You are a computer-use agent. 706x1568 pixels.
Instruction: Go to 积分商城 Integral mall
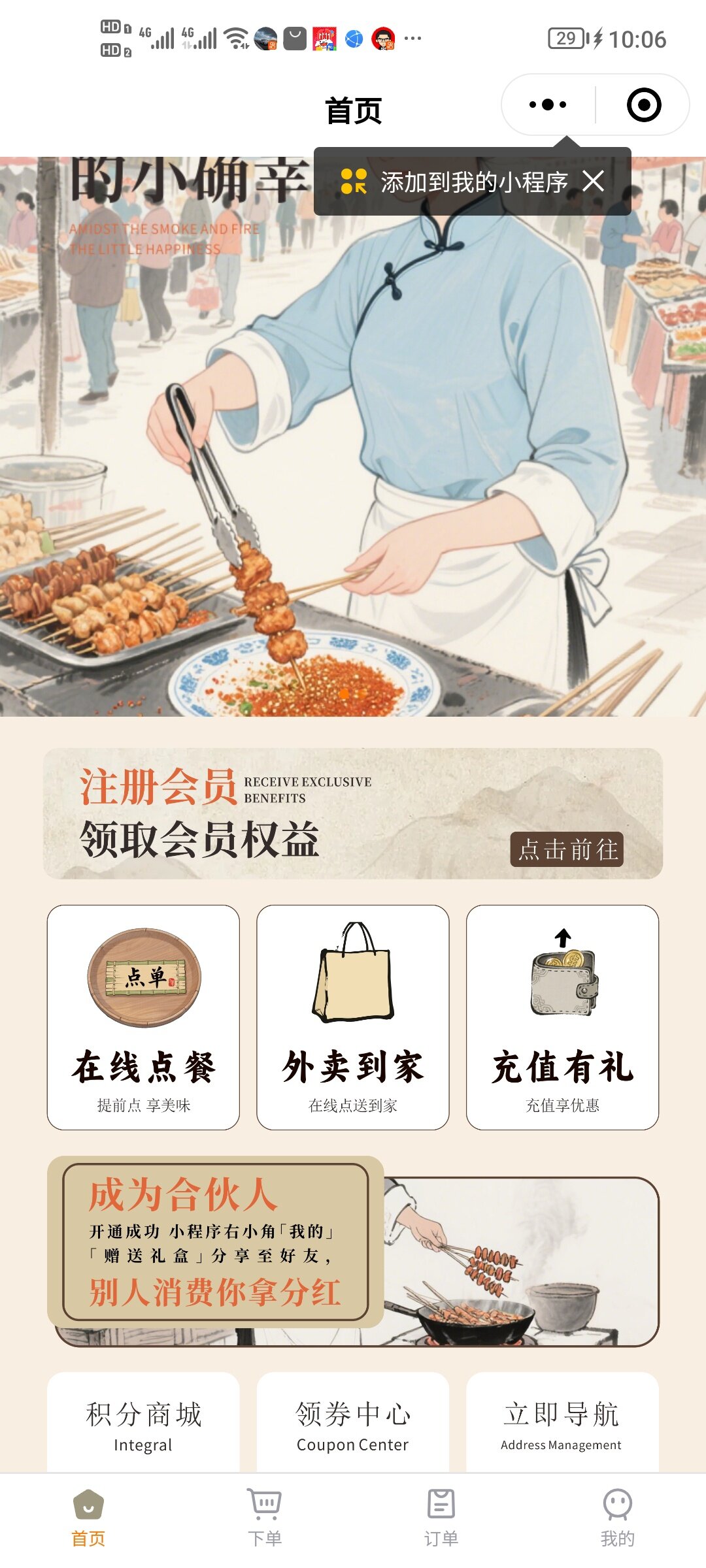(x=143, y=1424)
